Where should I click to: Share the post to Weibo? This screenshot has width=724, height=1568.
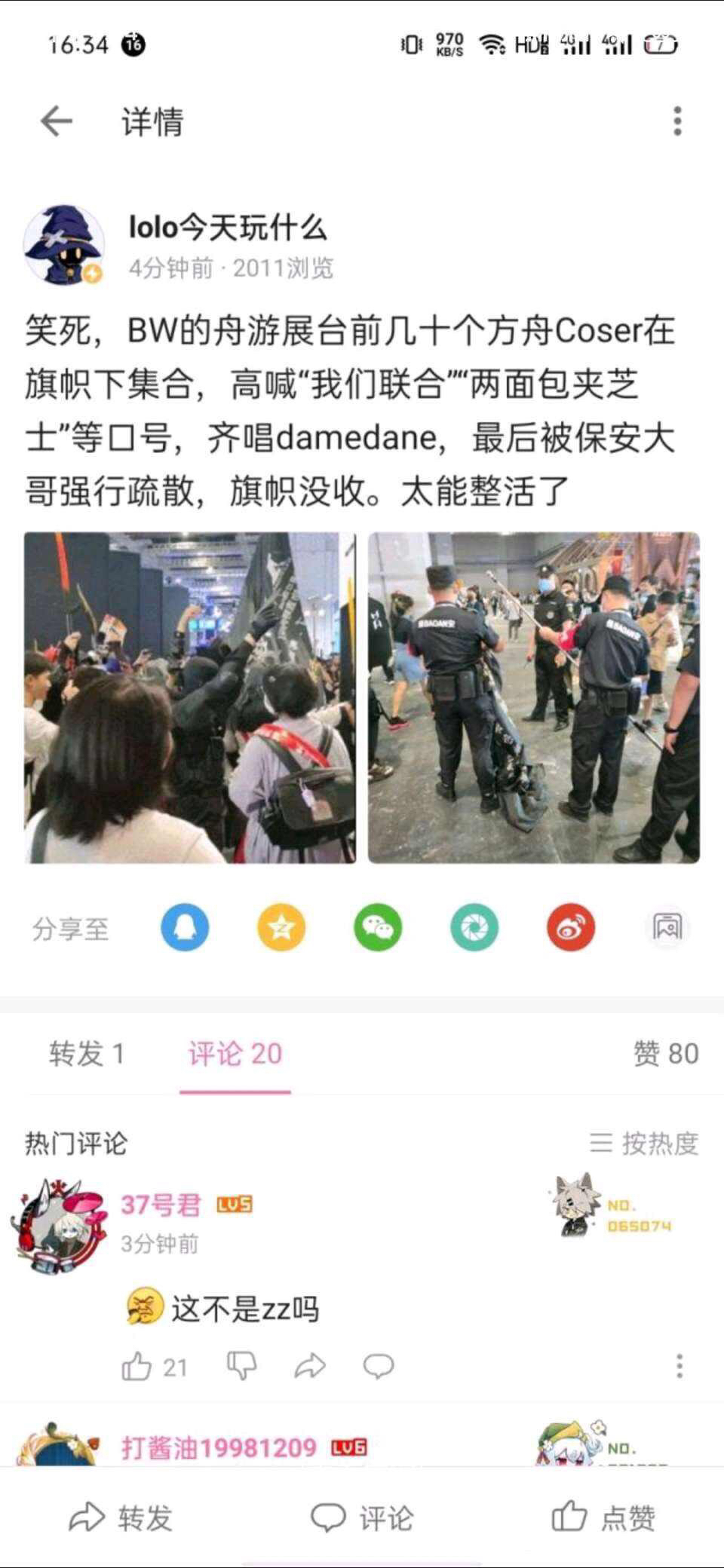click(571, 926)
